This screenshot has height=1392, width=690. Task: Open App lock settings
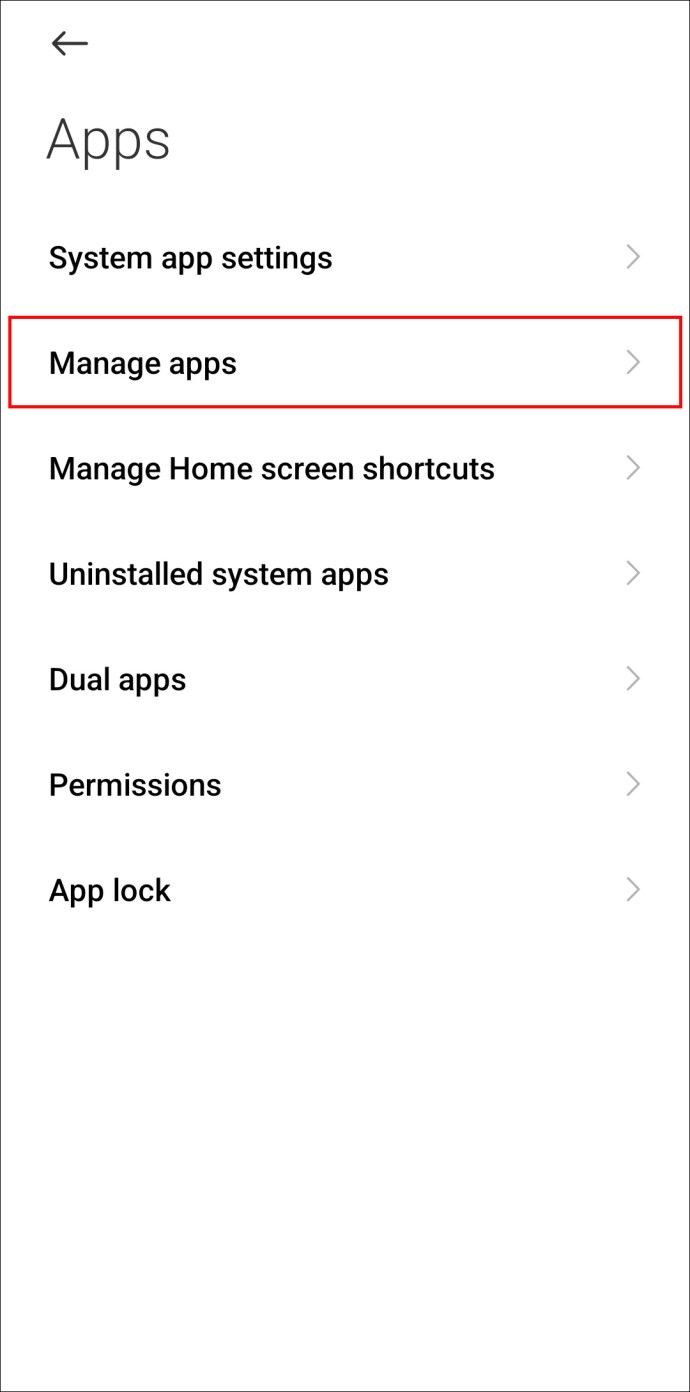tap(345, 891)
